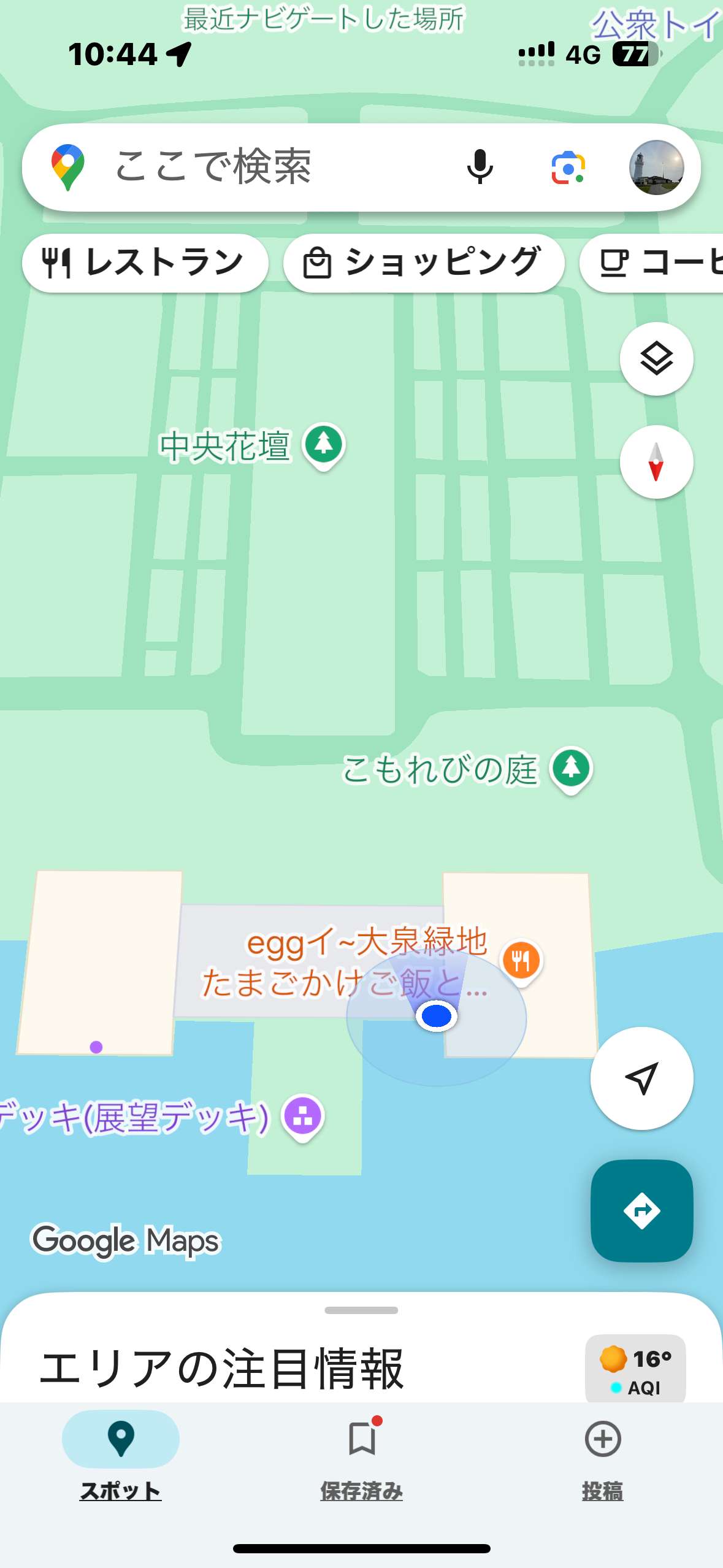
Task: Select the レストラン chip
Action: tap(145, 263)
